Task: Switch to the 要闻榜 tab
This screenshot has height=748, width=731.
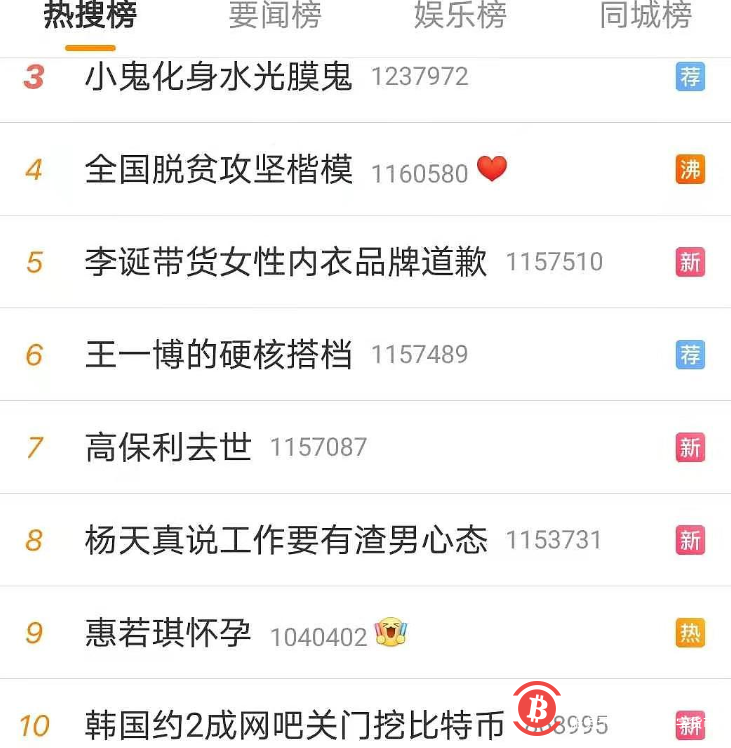Action: tap(276, 16)
